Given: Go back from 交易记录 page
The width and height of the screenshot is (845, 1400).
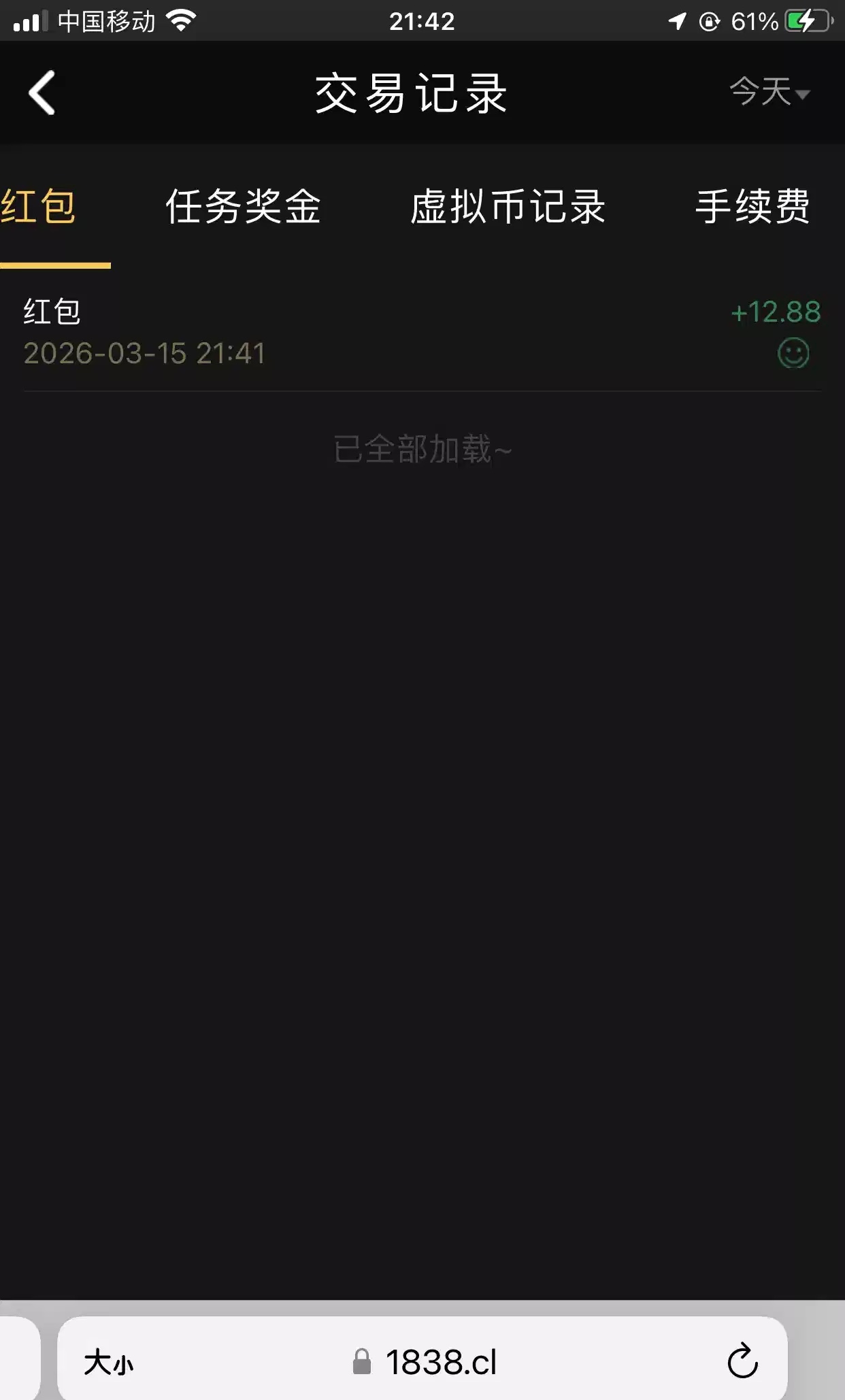Looking at the screenshot, I should (x=42, y=93).
